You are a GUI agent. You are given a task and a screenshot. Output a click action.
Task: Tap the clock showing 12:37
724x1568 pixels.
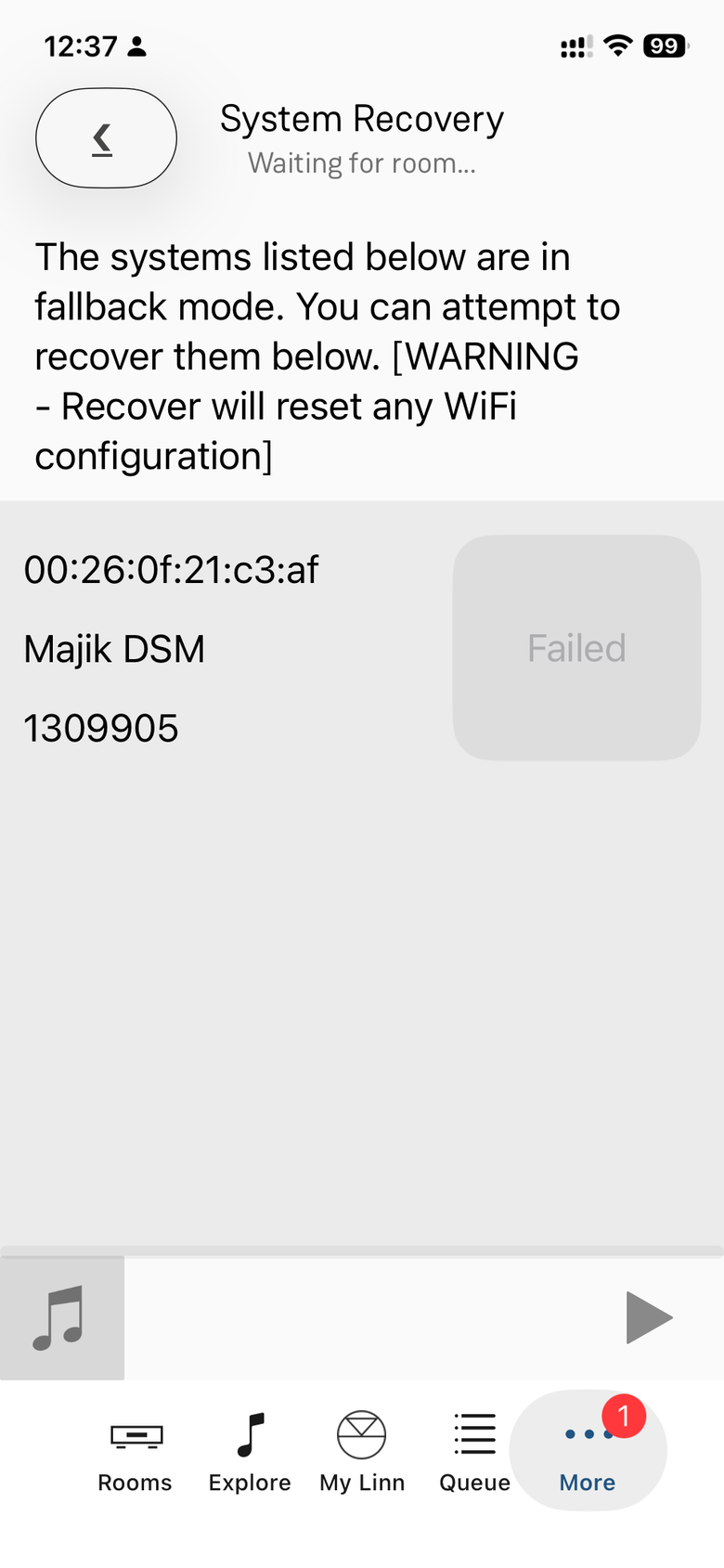[x=82, y=45]
